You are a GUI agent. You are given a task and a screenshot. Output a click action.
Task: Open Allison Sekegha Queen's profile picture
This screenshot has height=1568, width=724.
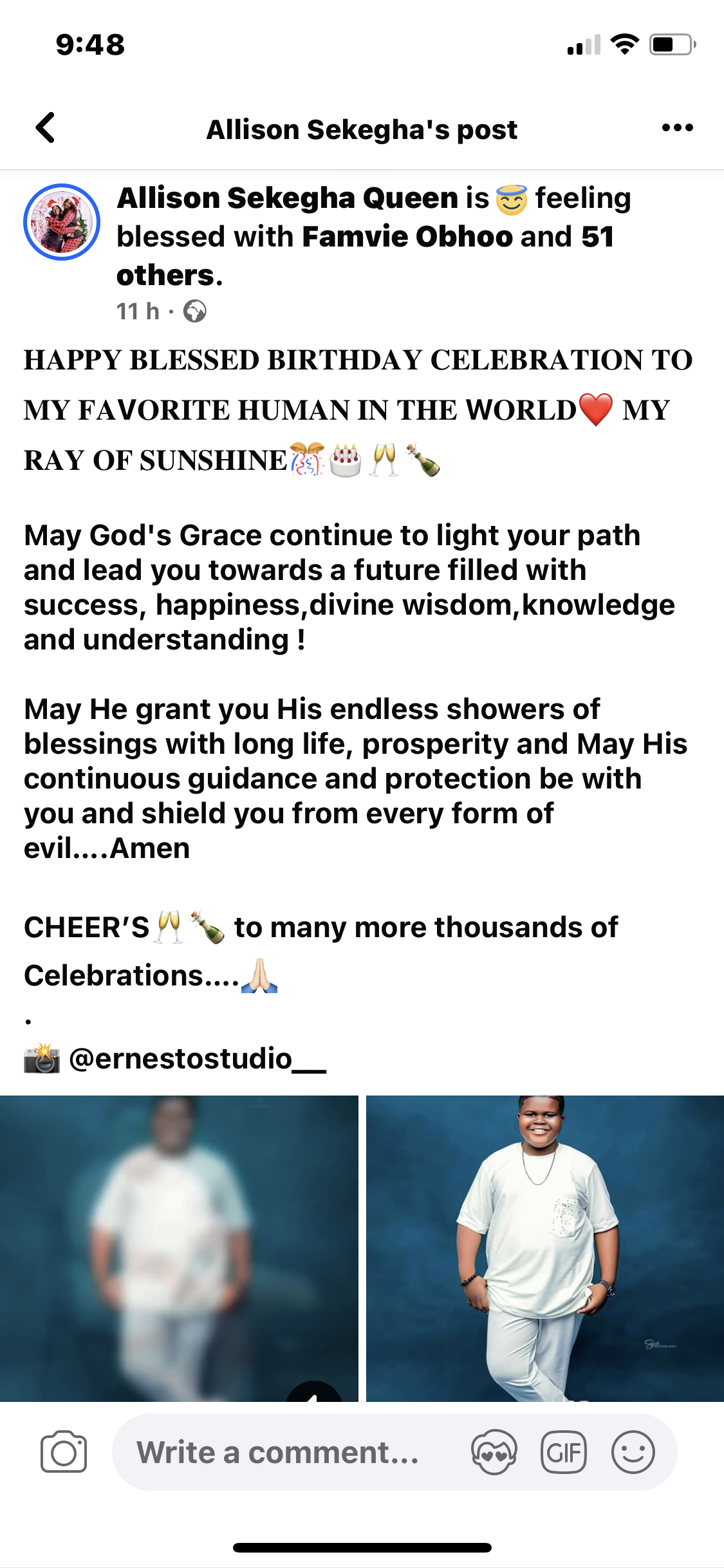coord(62,222)
